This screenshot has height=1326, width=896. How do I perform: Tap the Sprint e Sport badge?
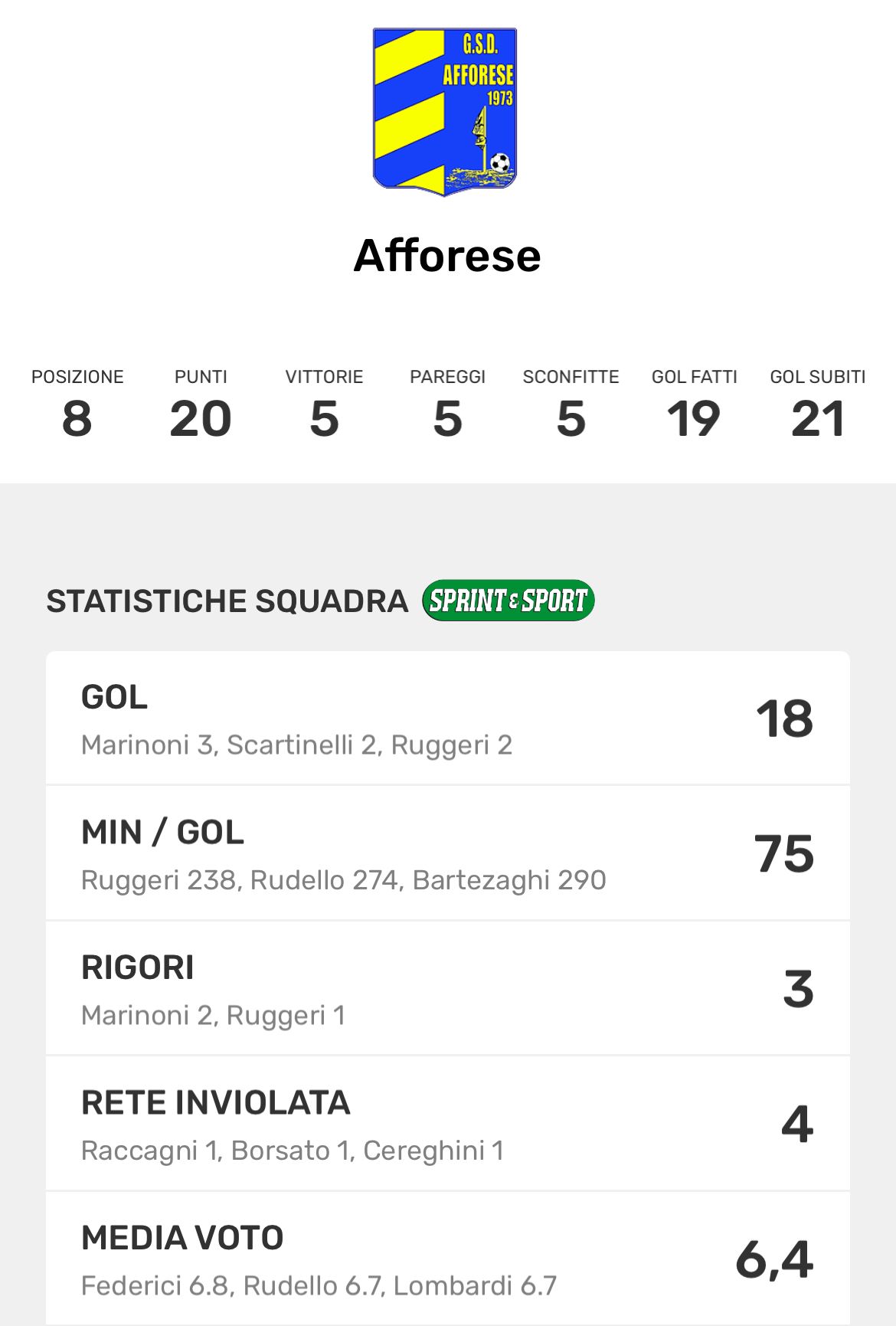pos(508,601)
